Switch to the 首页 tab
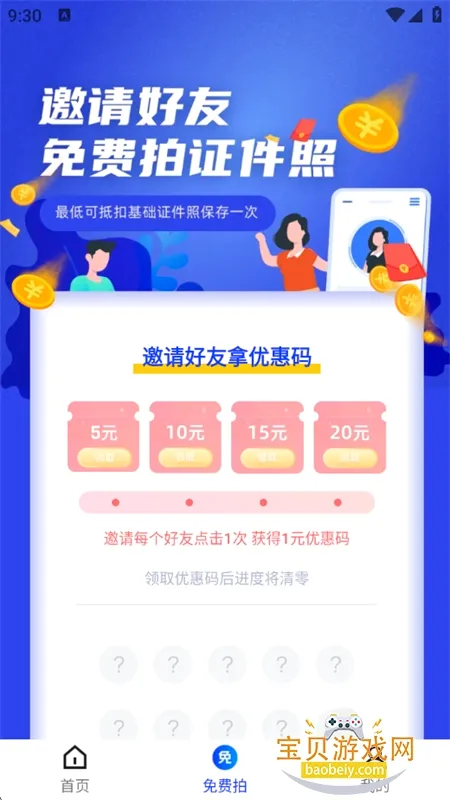The height and width of the screenshot is (800, 450). pyautogui.click(x=75, y=769)
